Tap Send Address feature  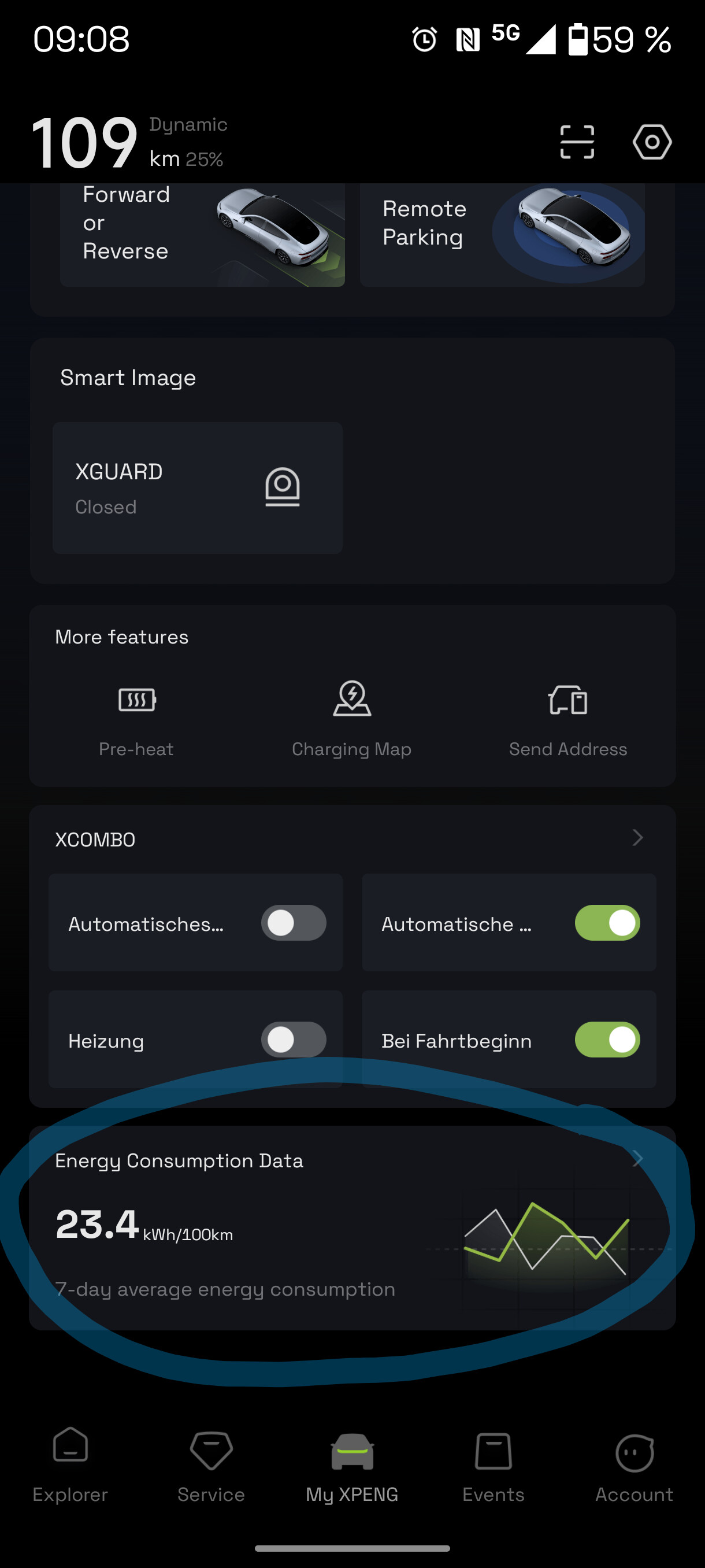(567, 718)
